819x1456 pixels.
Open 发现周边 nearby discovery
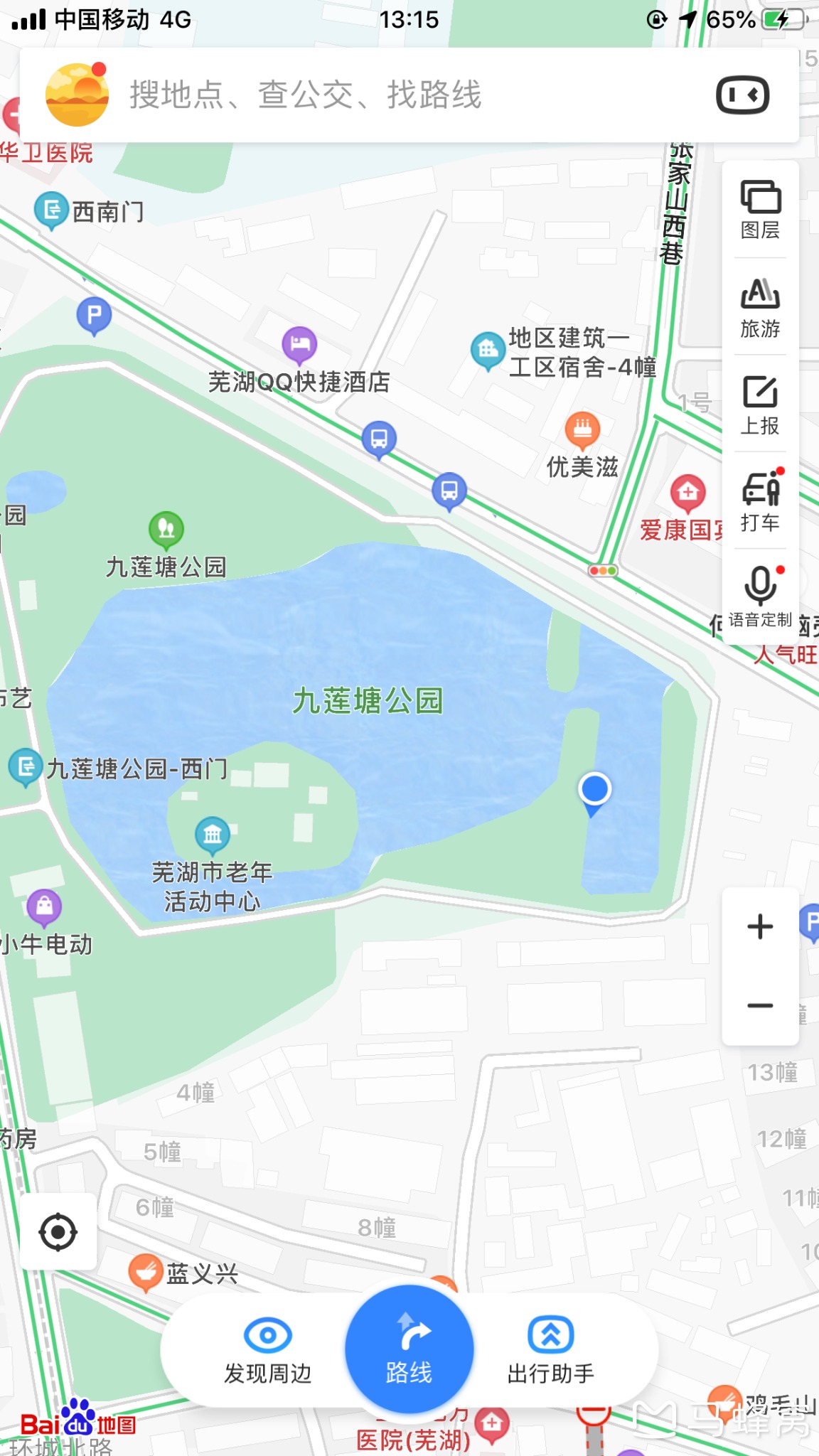(x=267, y=1349)
